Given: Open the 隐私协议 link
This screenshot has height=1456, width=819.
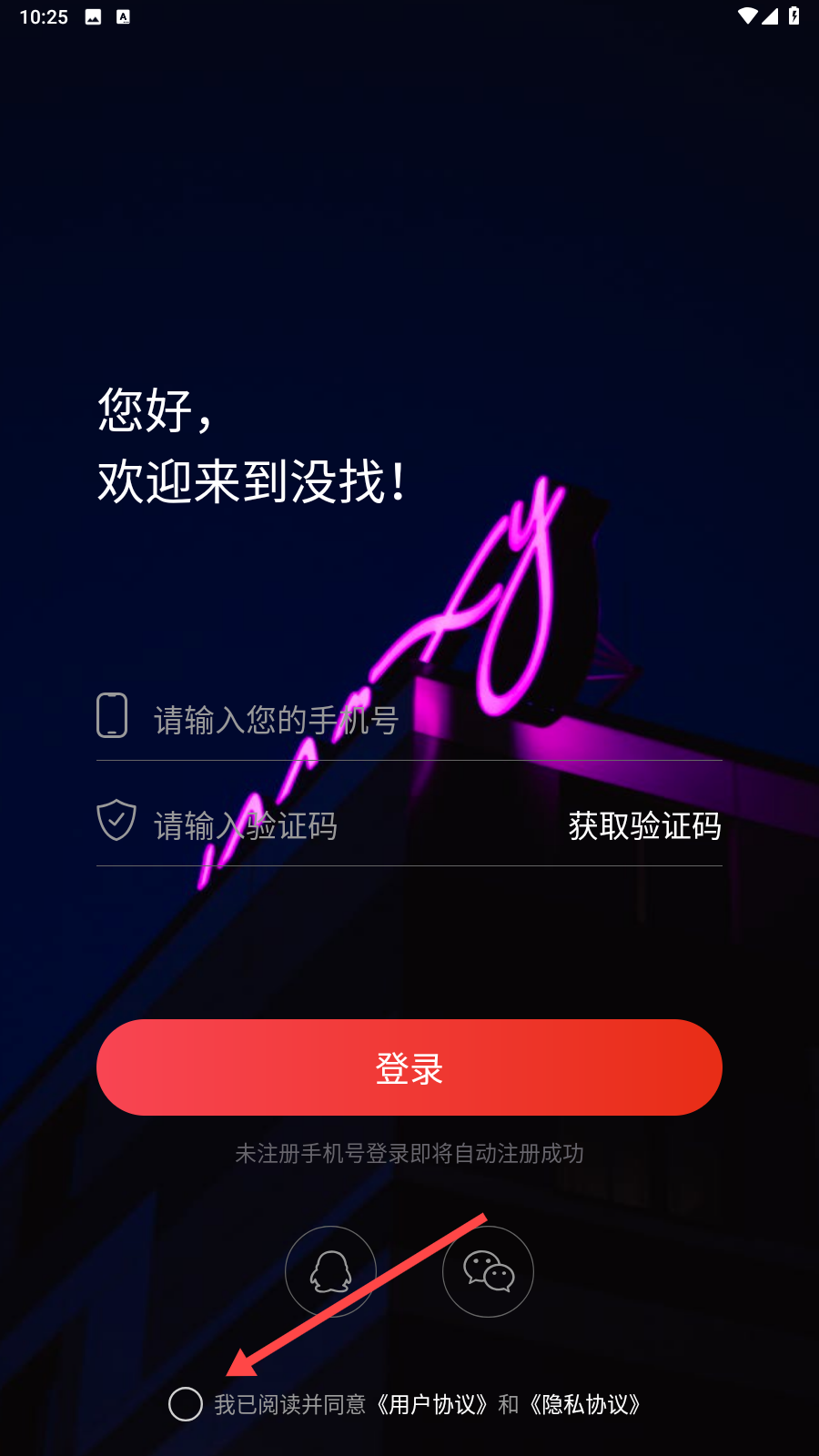Looking at the screenshot, I should [587, 1404].
